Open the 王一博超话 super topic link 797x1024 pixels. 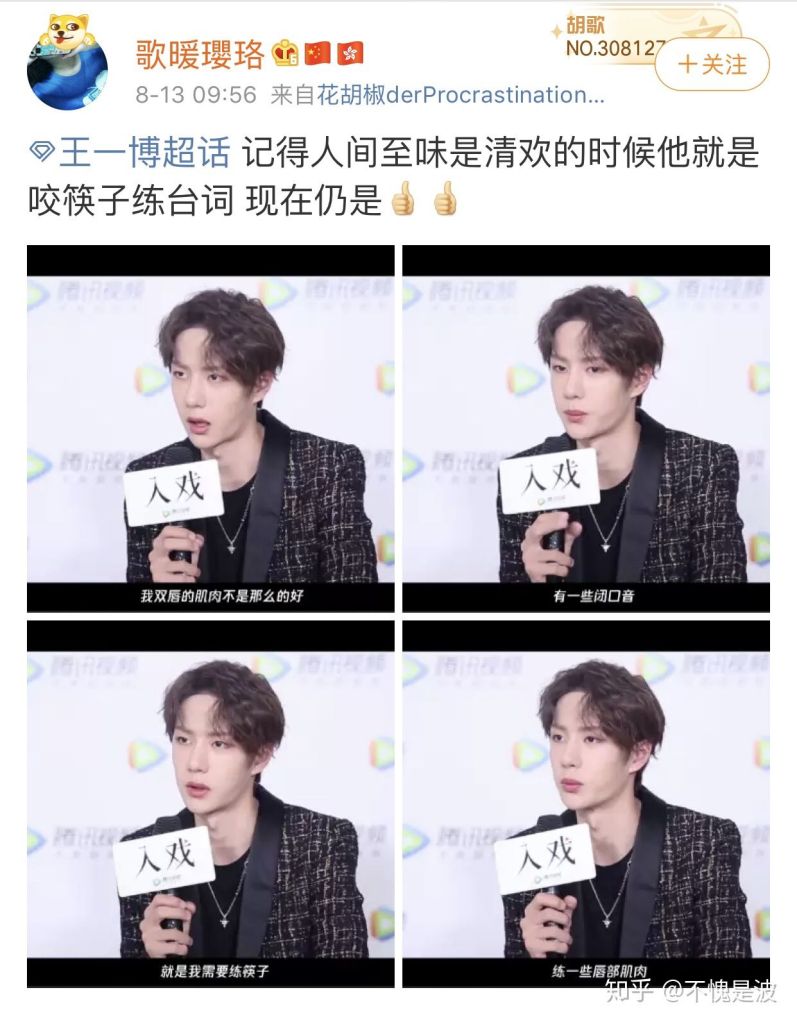(130, 155)
